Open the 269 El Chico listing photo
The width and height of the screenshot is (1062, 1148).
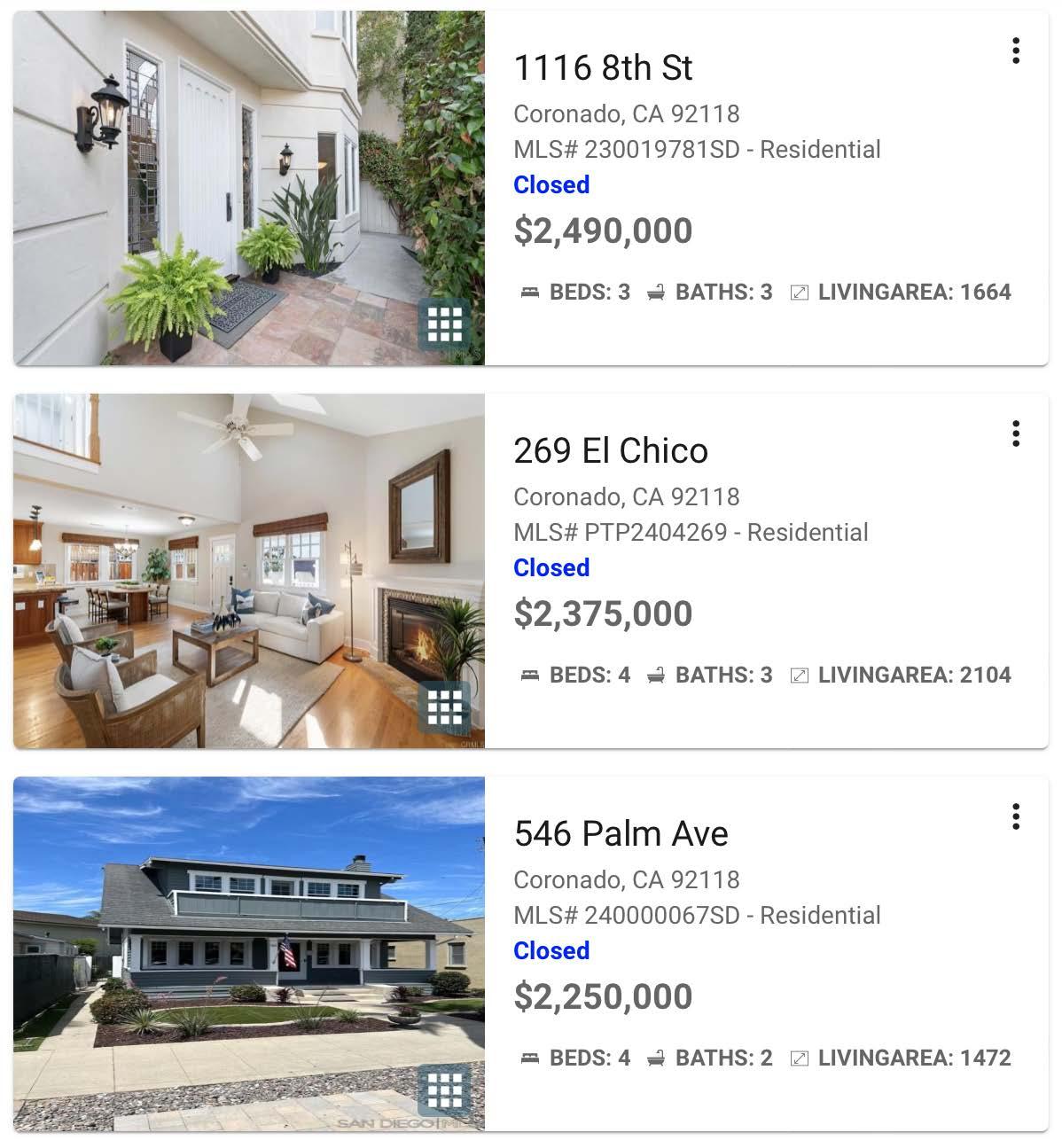[249, 571]
